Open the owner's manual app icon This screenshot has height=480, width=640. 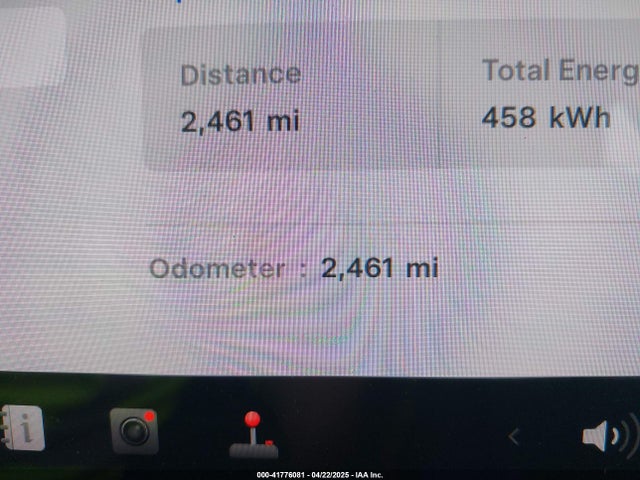(23, 430)
